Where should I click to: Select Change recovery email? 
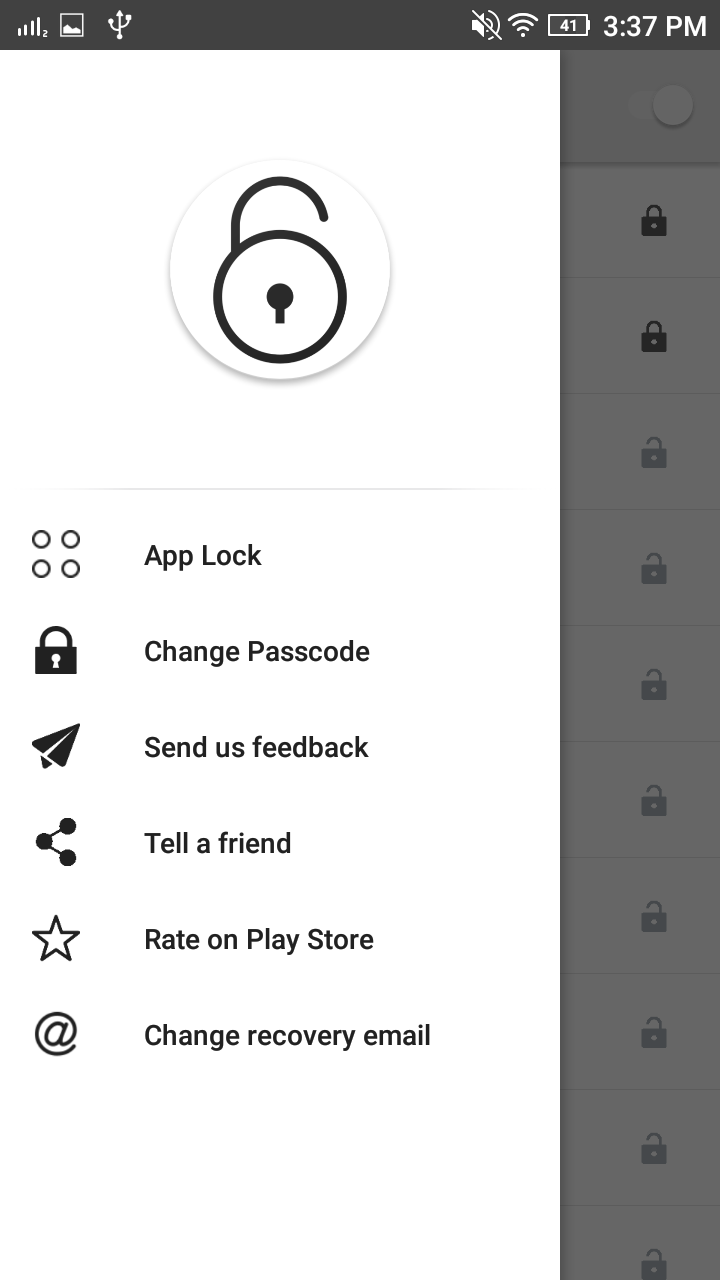tap(287, 1036)
